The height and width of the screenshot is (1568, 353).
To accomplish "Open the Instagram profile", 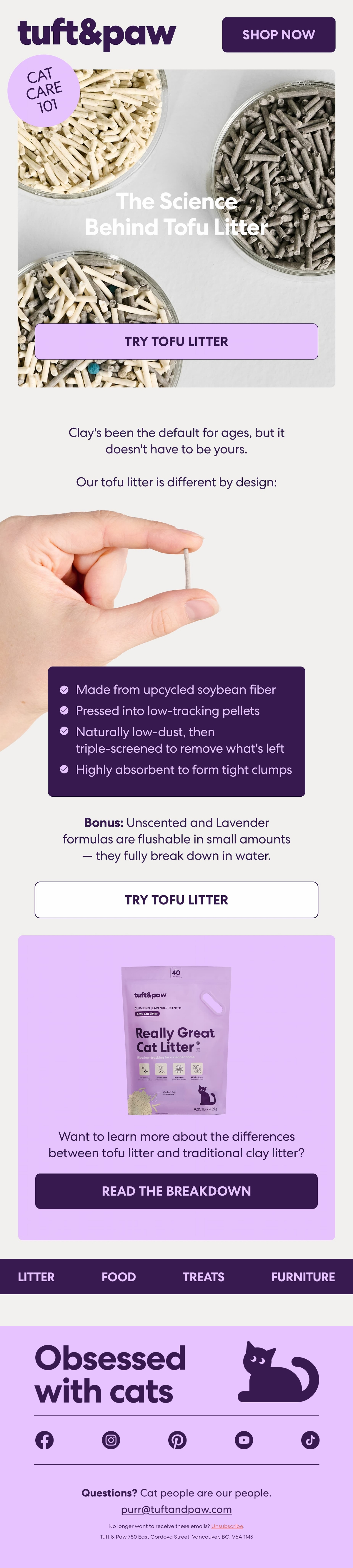I will pos(111,1440).
